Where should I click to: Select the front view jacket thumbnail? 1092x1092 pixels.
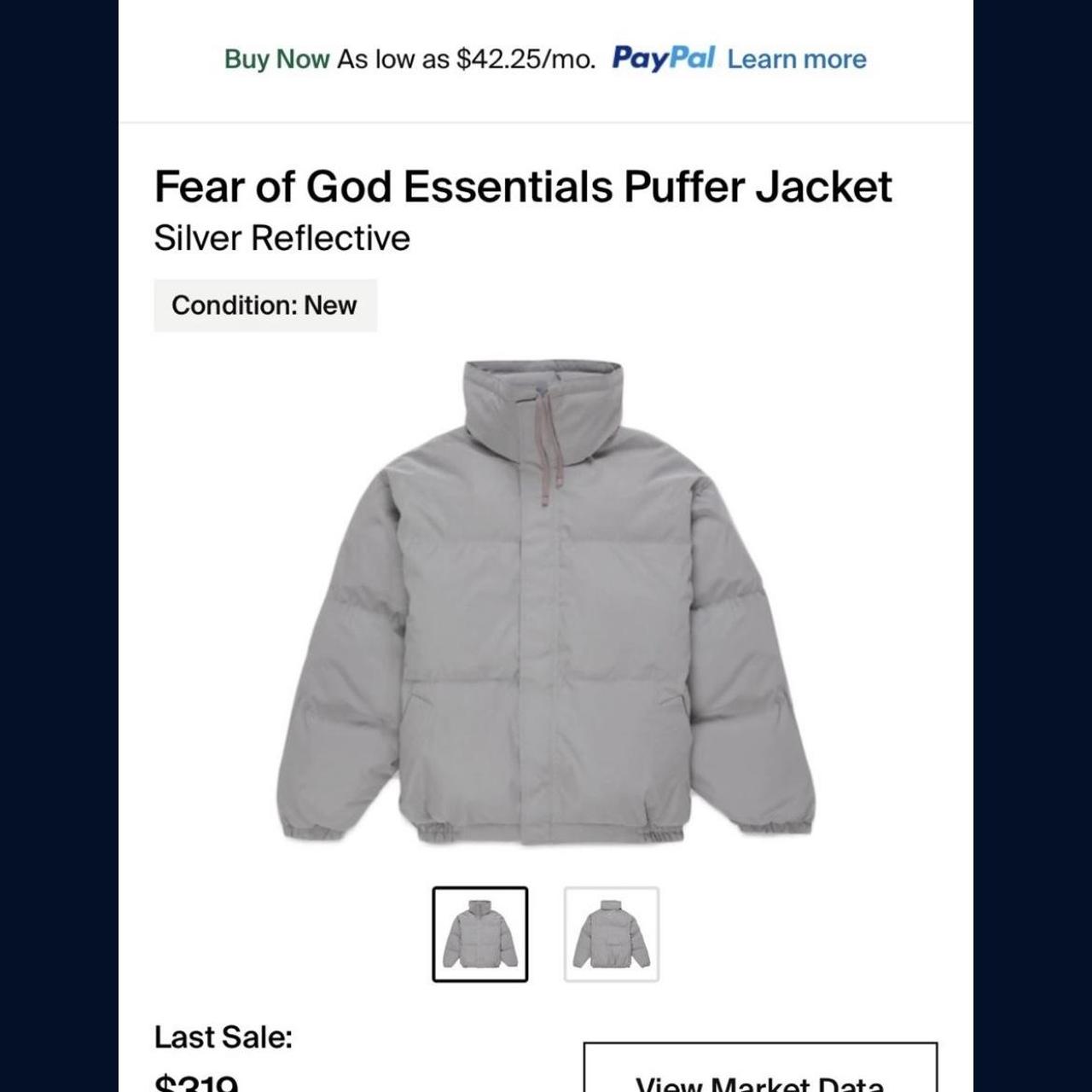tap(479, 934)
